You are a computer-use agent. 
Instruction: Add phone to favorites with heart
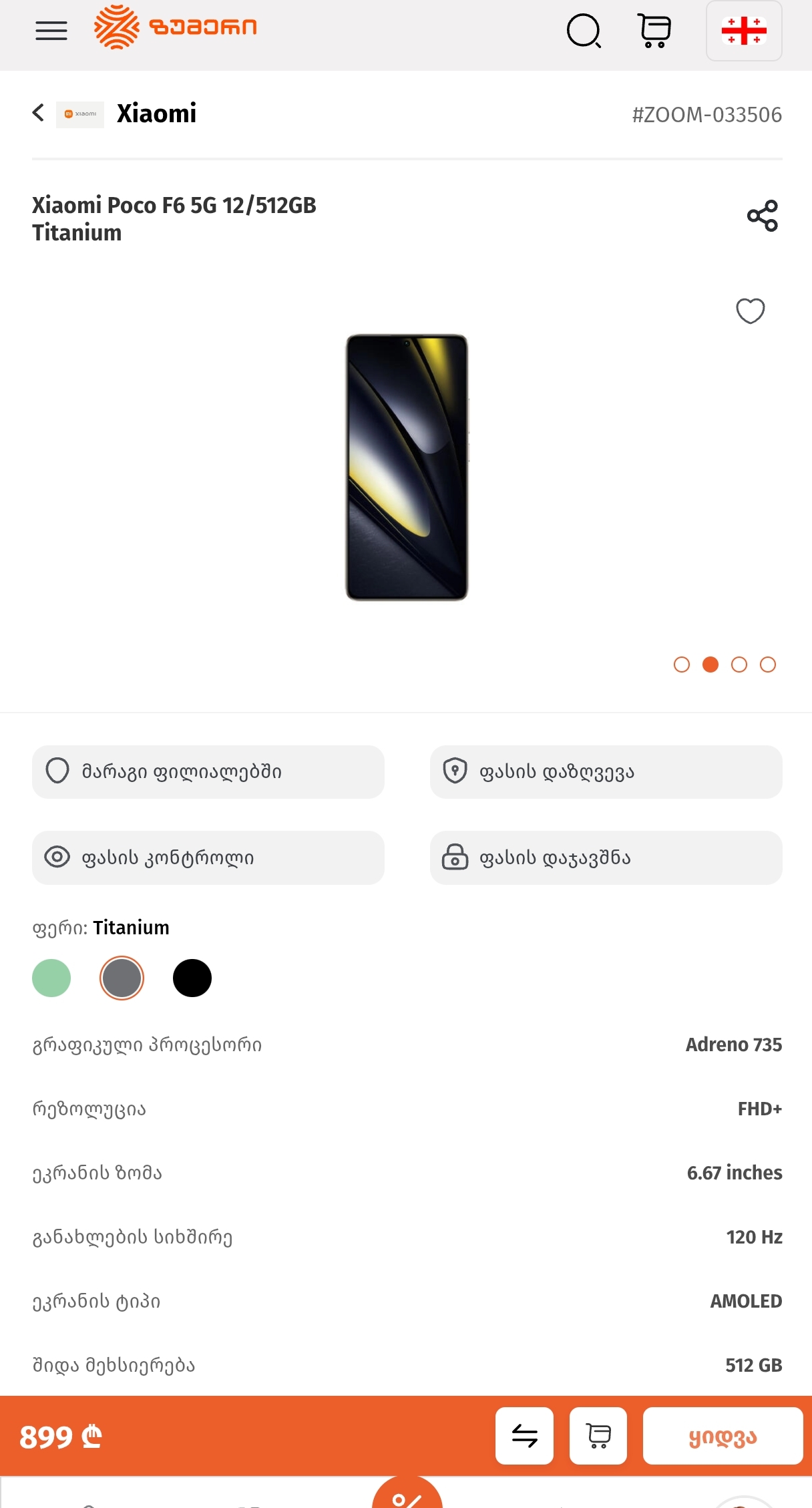click(750, 311)
